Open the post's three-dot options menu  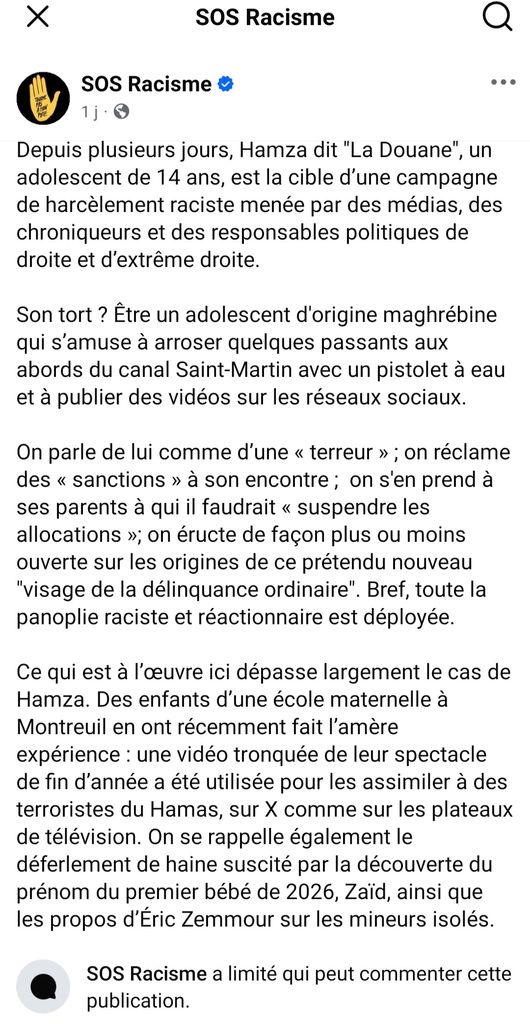(503, 82)
